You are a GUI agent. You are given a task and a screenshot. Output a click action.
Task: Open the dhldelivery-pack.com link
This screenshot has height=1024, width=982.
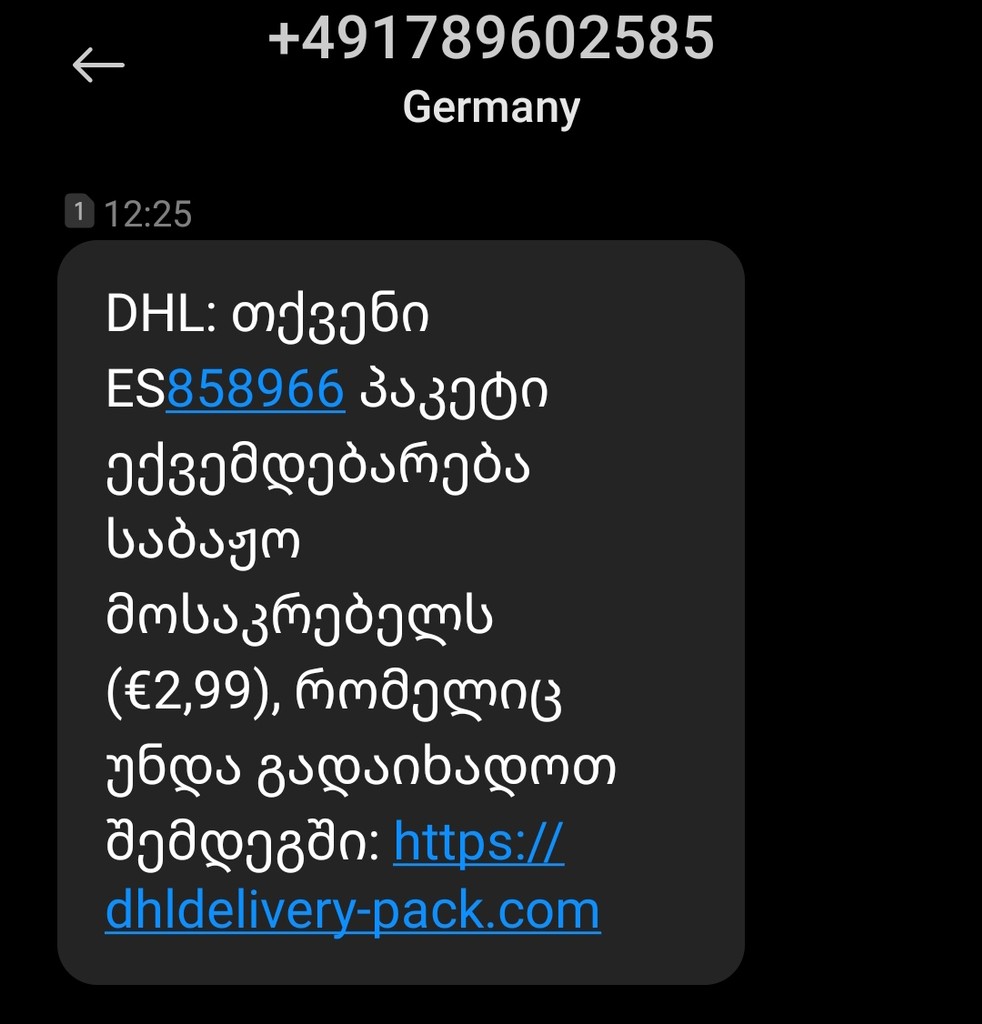coord(352,911)
